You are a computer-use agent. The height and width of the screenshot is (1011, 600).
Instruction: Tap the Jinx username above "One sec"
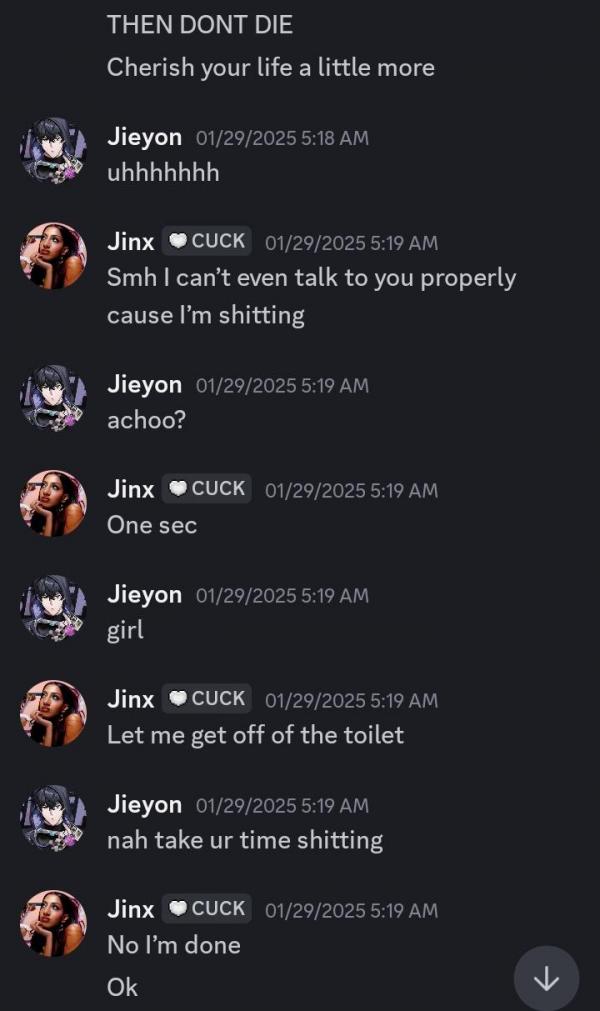pyautogui.click(x=131, y=490)
